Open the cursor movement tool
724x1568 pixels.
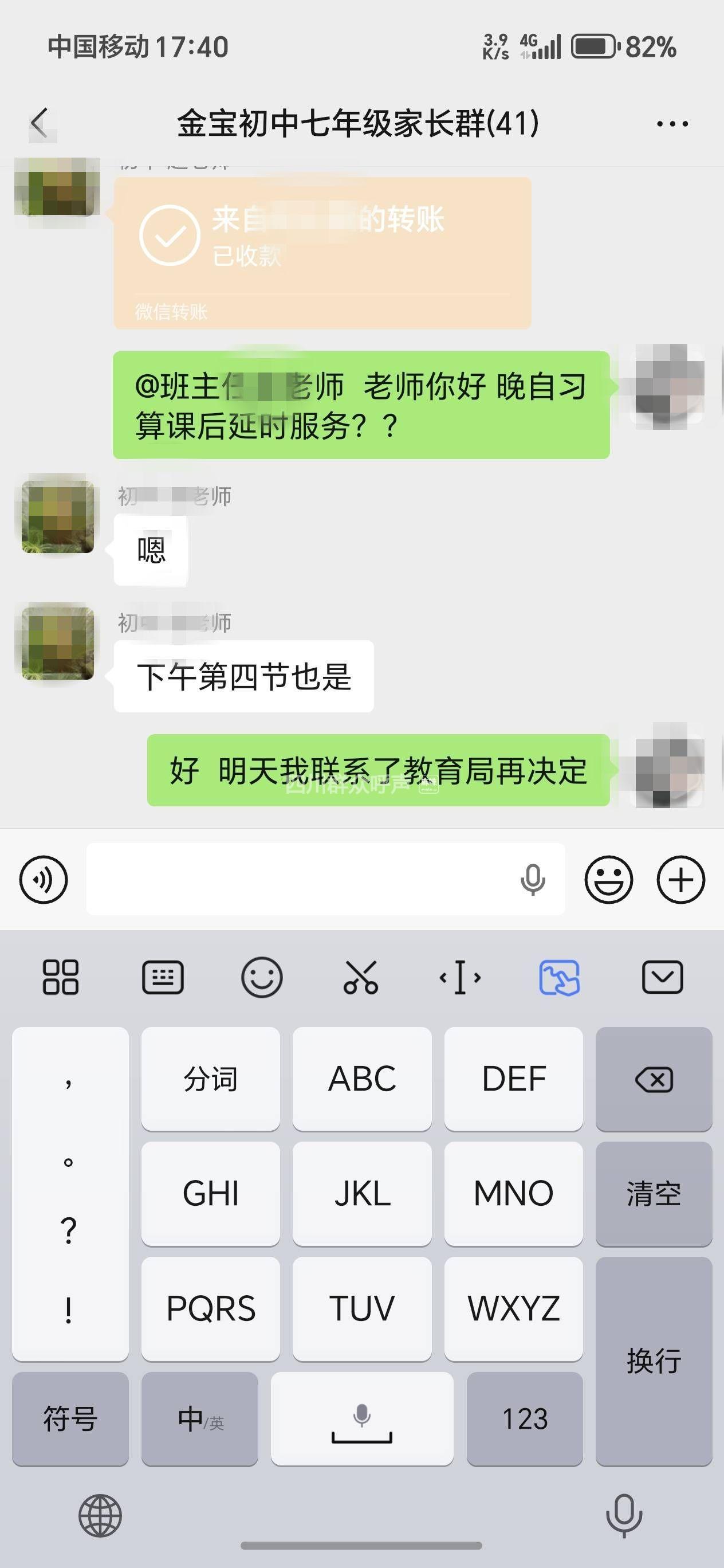coord(460,978)
